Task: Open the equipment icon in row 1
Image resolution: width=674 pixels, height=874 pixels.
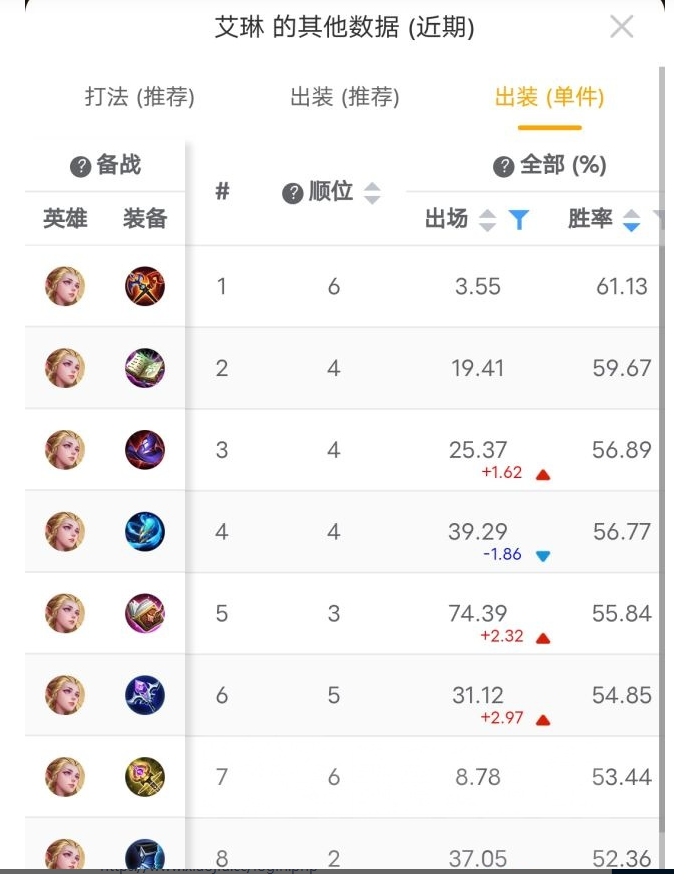Action: point(145,287)
